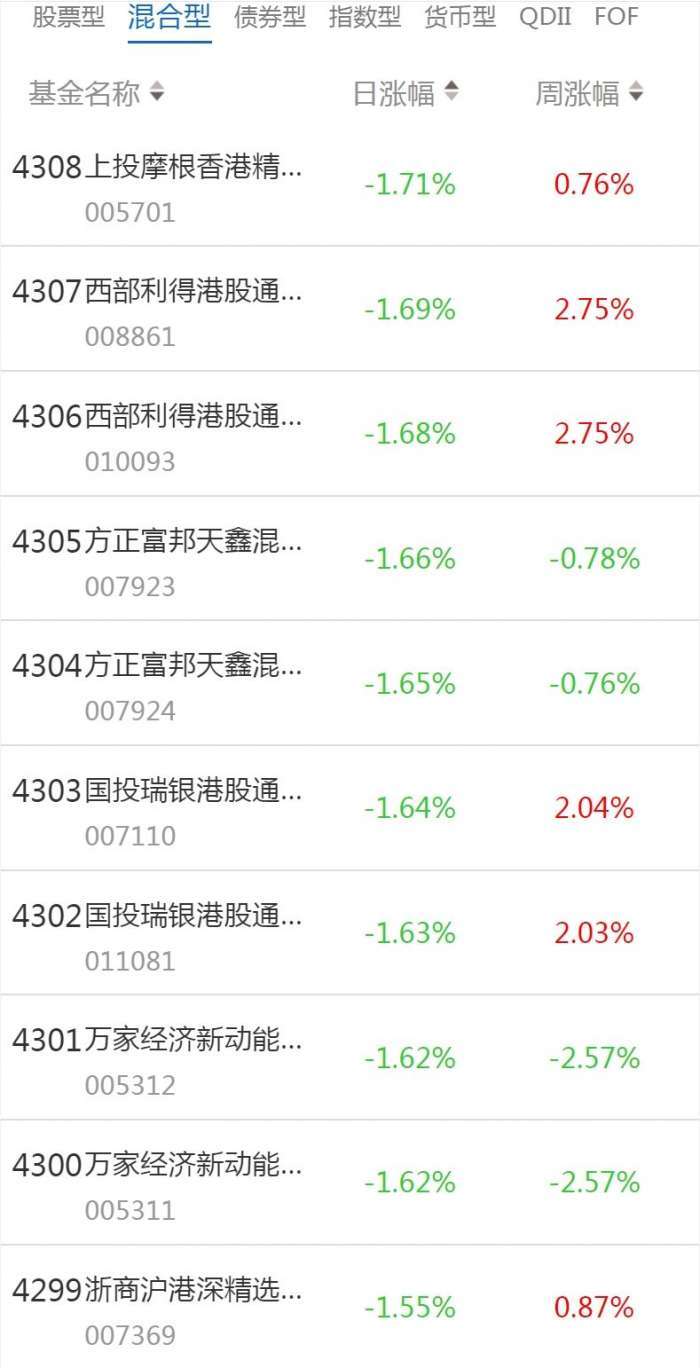Open fund with code 010093
The width and height of the screenshot is (700, 1368).
(158, 434)
